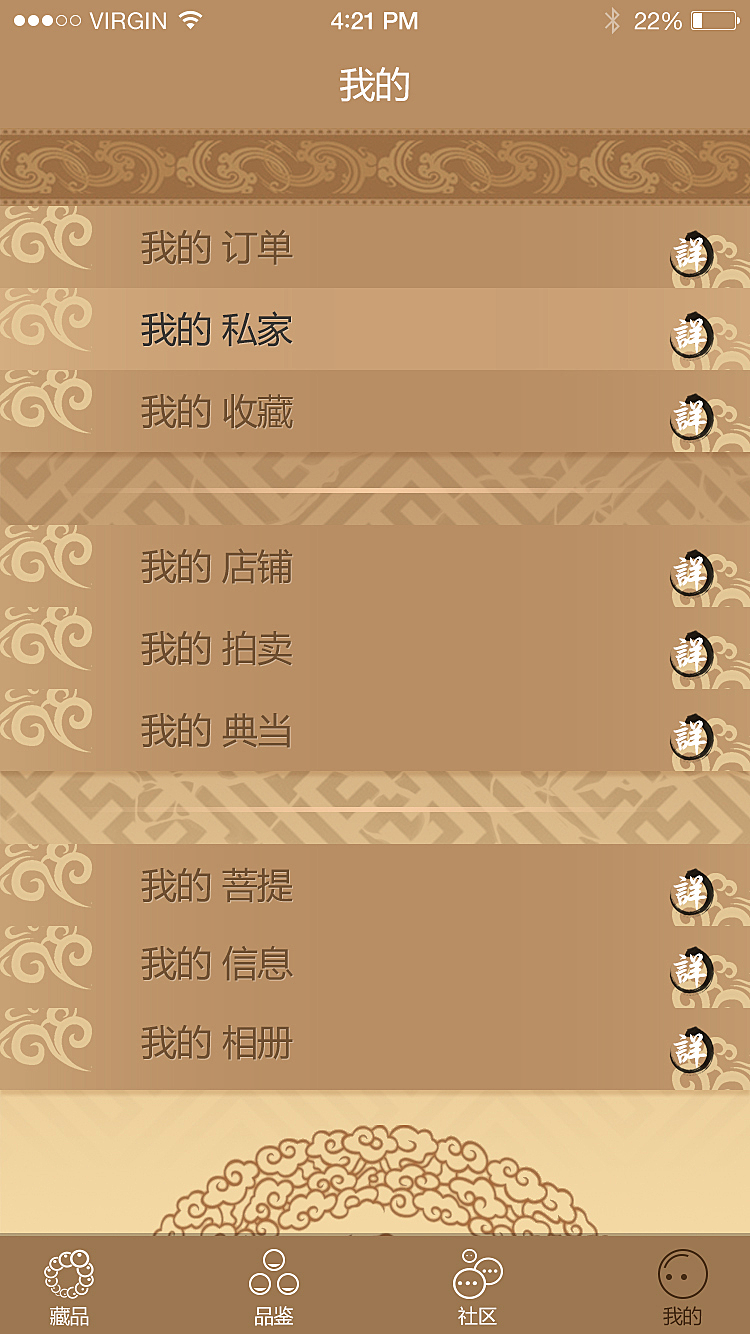Open the 我的 典当 row
The width and height of the screenshot is (750, 1334).
[x=375, y=731]
